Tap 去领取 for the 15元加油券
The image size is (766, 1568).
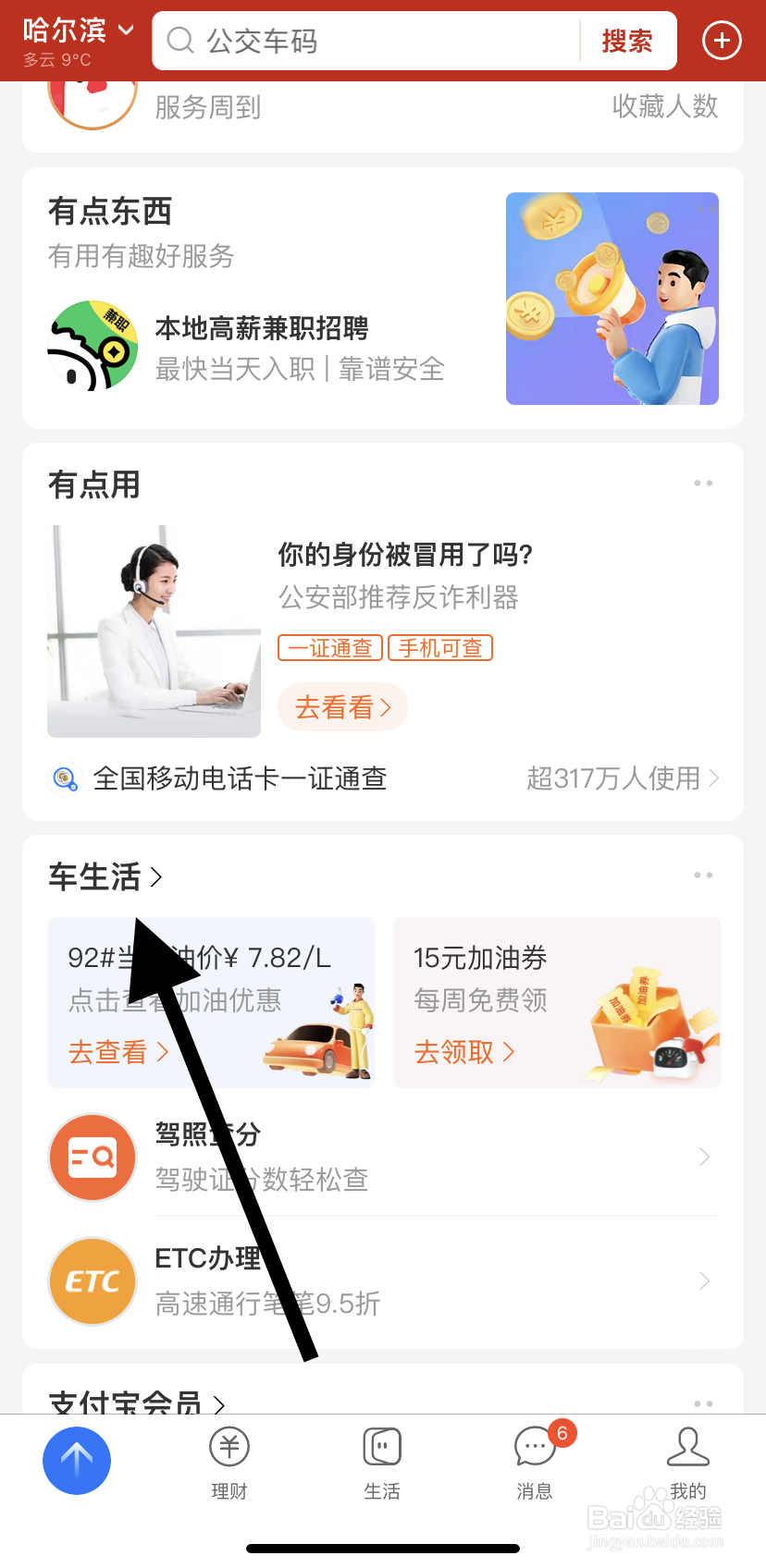tap(465, 1052)
